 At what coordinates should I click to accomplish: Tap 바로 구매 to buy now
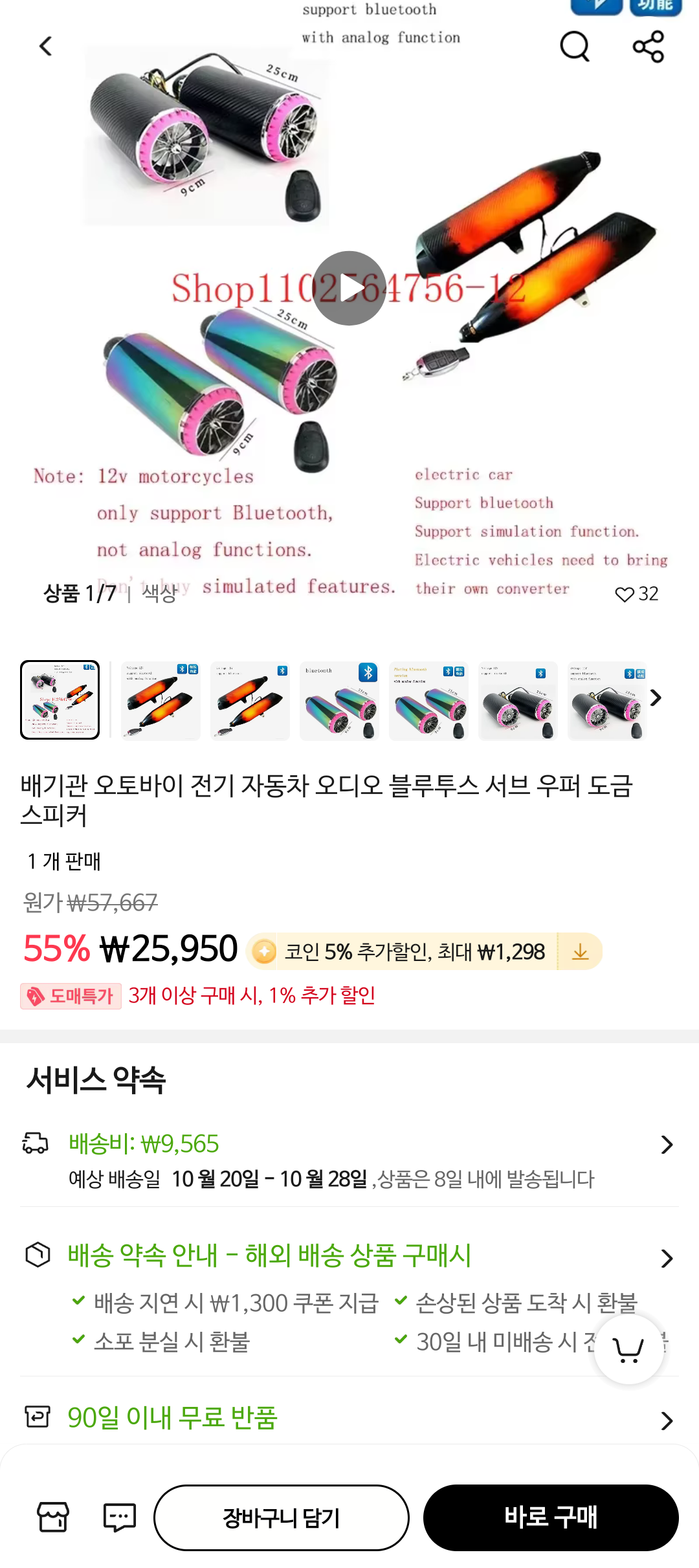click(551, 1518)
